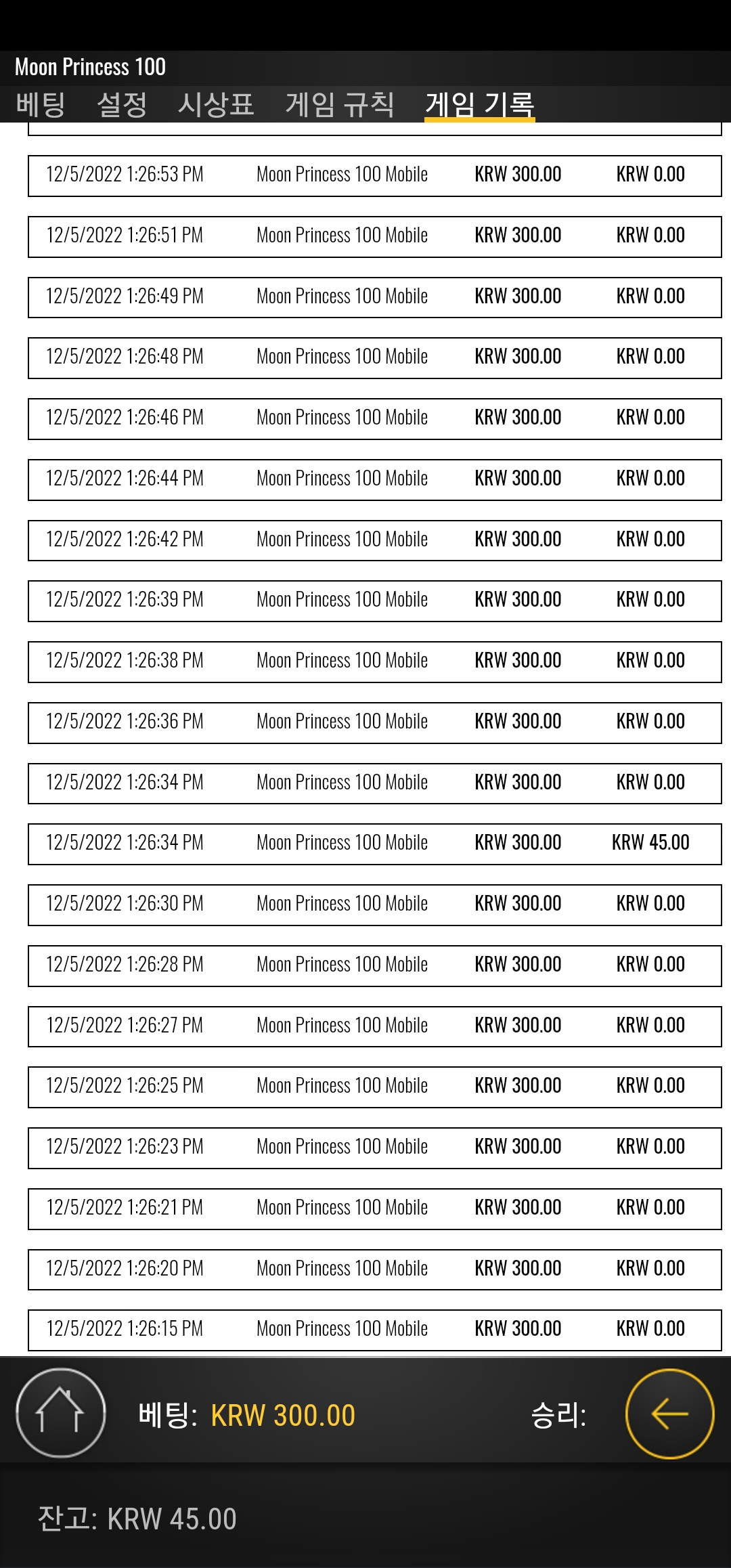Open the record with KRW 45.00 win
The image size is (731, 1568).
[x=375, y=844]
